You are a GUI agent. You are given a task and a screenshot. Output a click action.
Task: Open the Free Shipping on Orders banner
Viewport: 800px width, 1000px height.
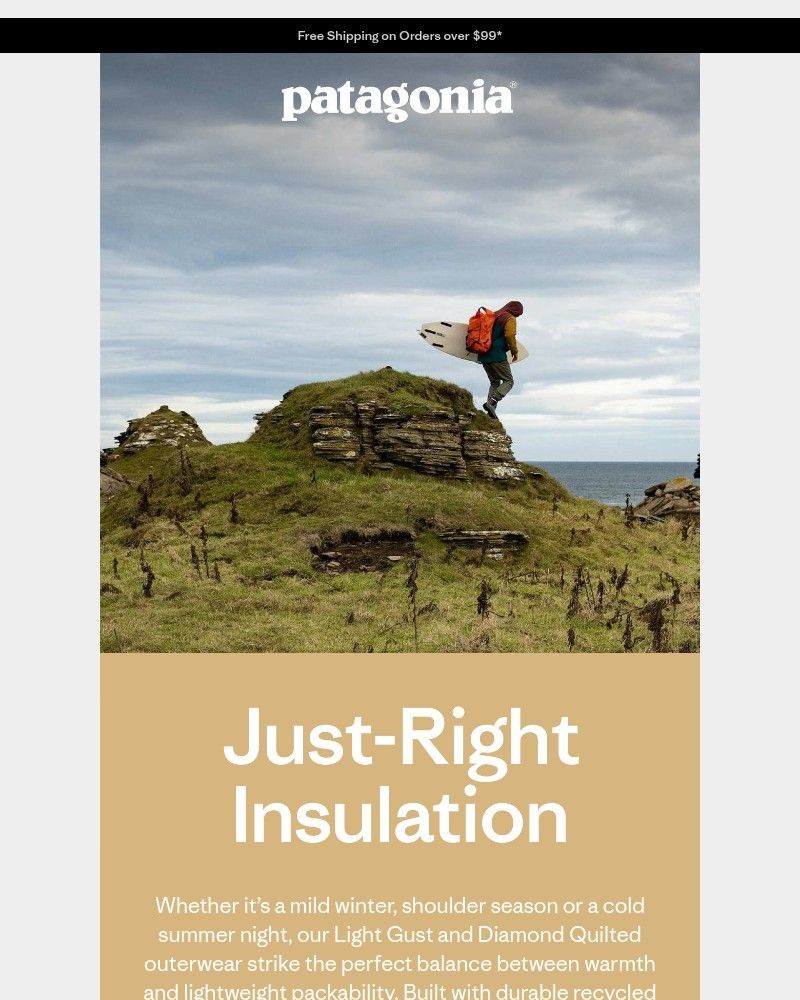[400, 36]
